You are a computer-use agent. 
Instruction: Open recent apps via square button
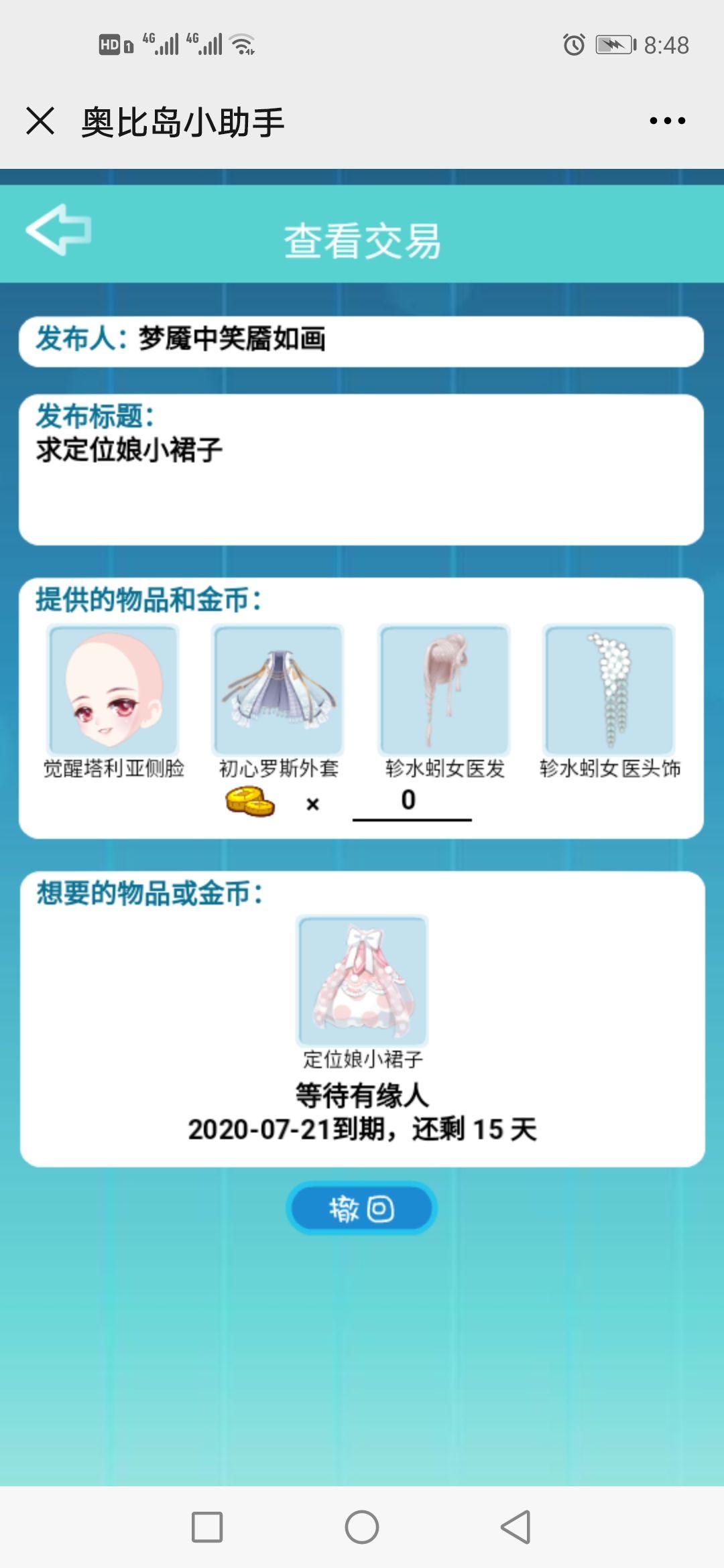click(207, 1527)
